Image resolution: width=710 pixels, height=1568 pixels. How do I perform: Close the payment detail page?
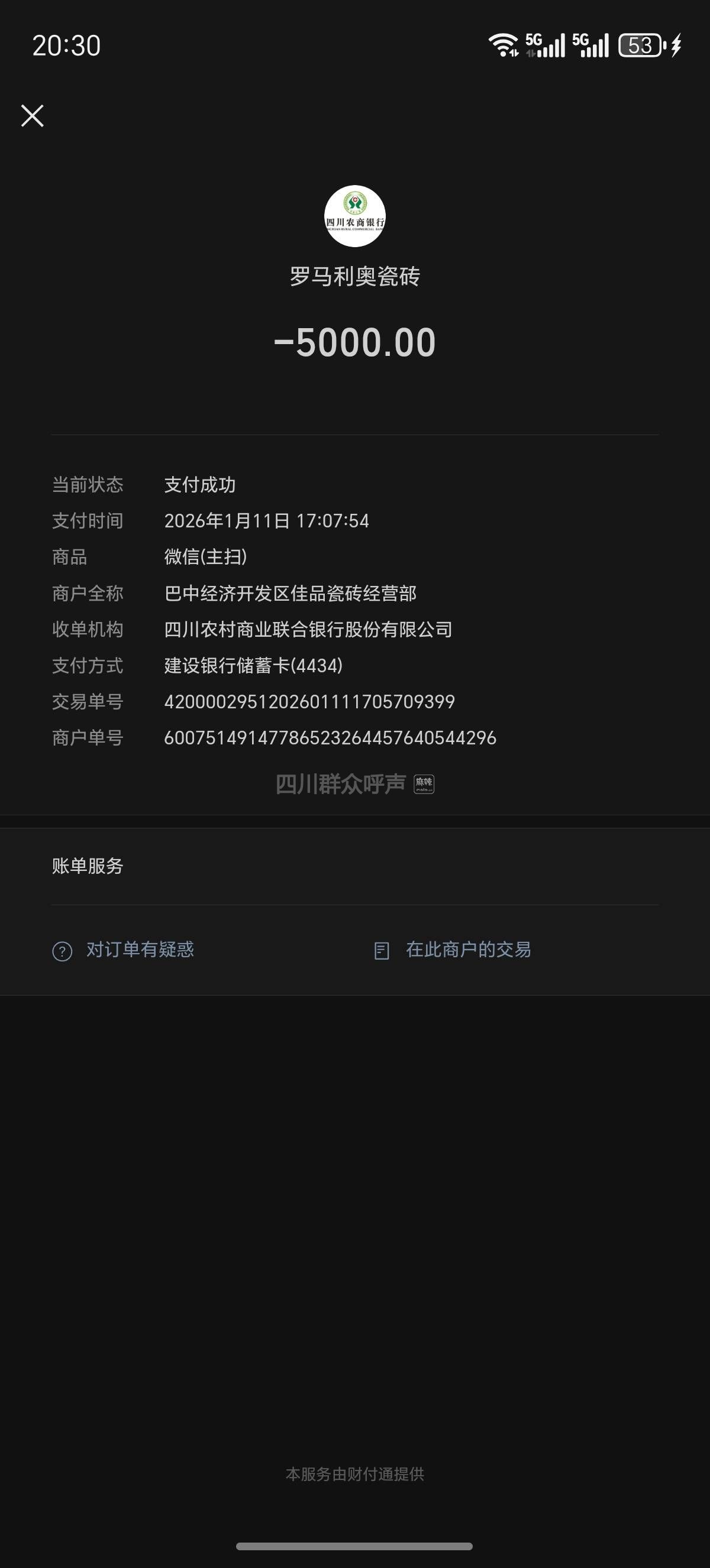(x=33, y=115)
